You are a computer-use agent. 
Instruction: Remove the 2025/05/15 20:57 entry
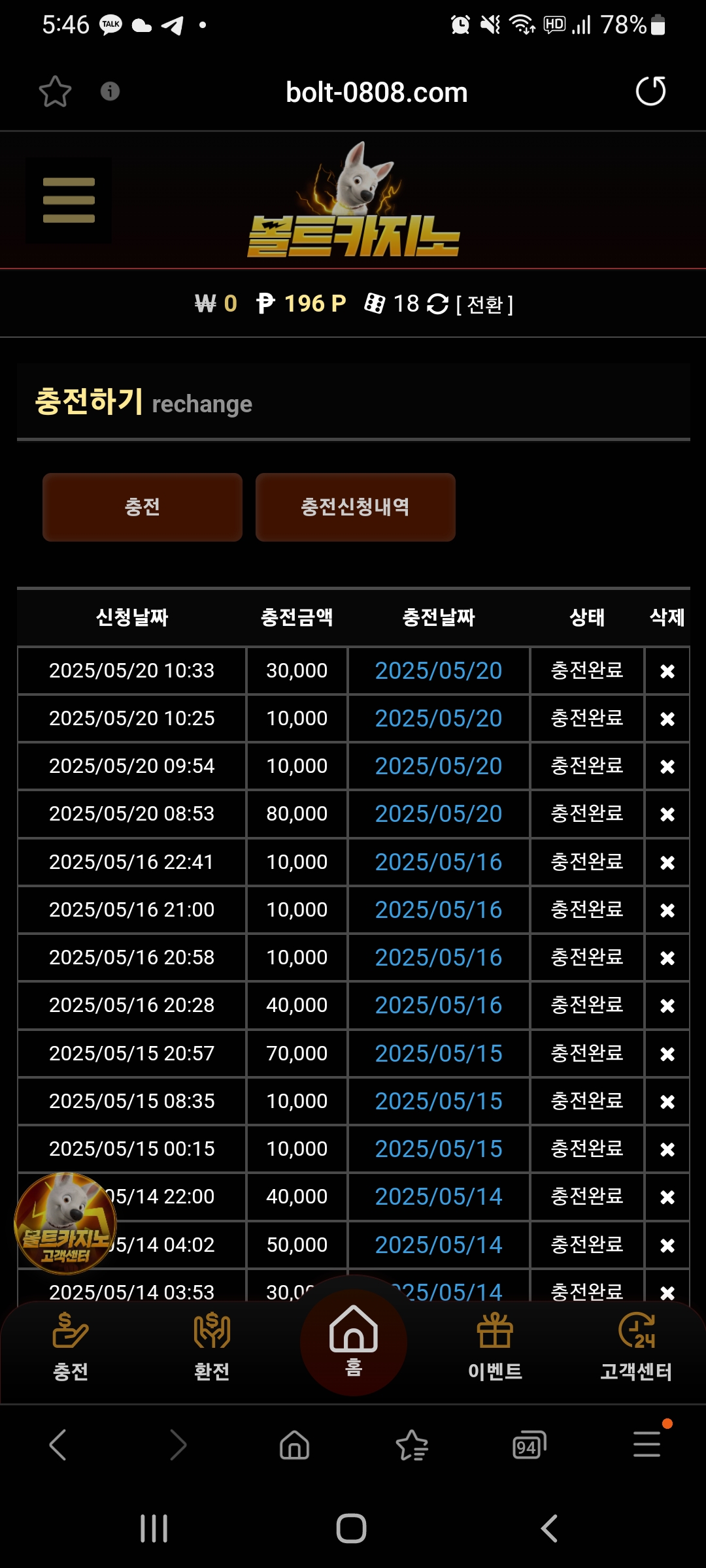[x=667, y=1054]
